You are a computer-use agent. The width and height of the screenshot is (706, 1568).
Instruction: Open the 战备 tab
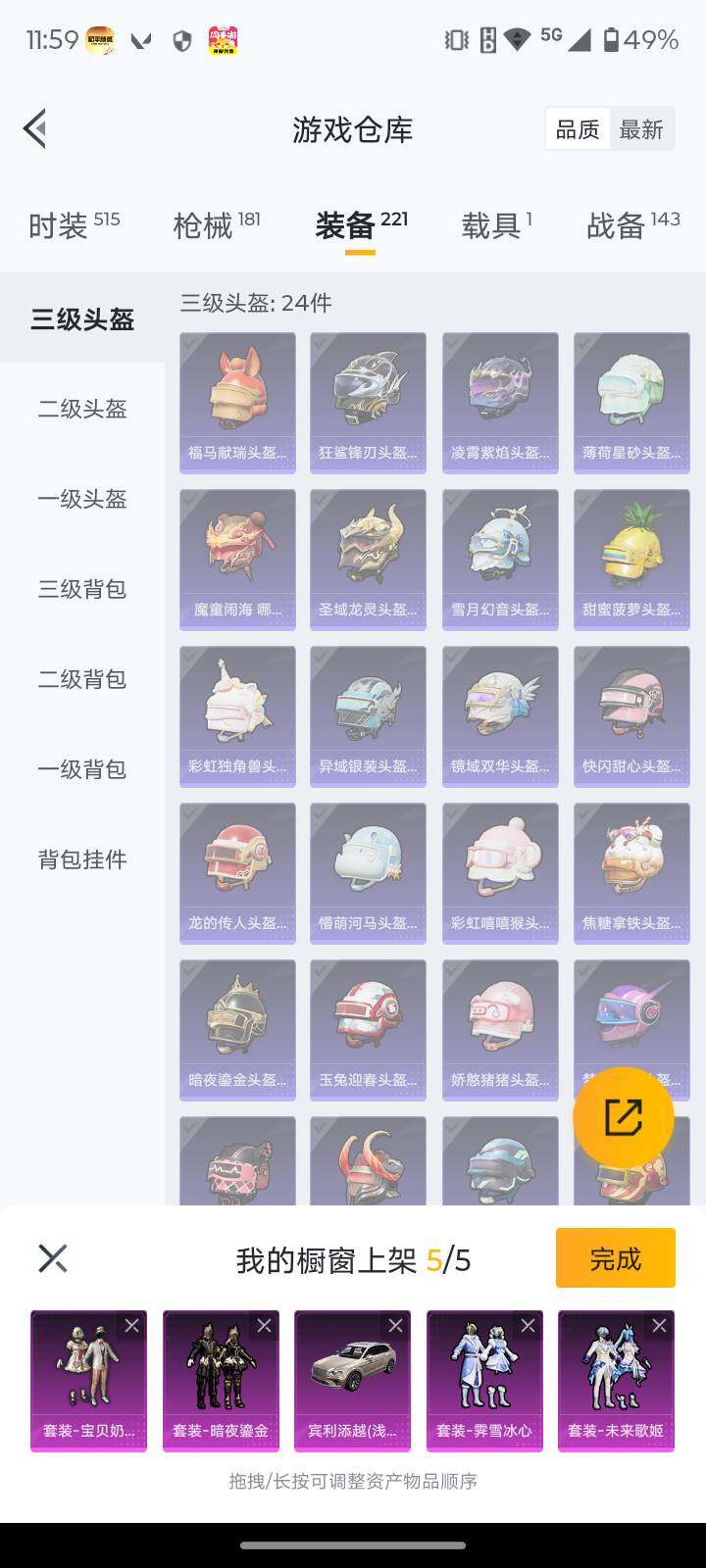[618, 224]
